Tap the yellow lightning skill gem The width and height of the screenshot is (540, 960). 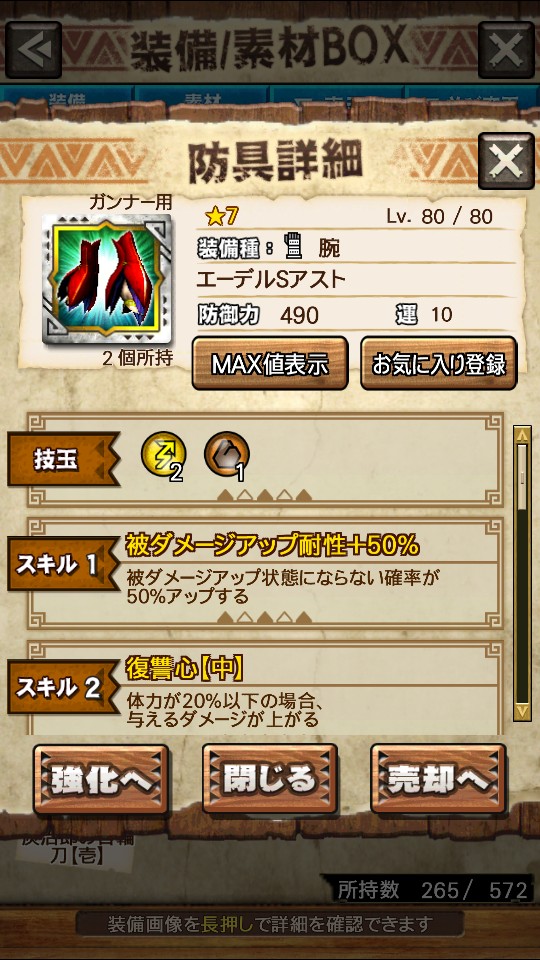pyautogui.click(x=163, y=454)
